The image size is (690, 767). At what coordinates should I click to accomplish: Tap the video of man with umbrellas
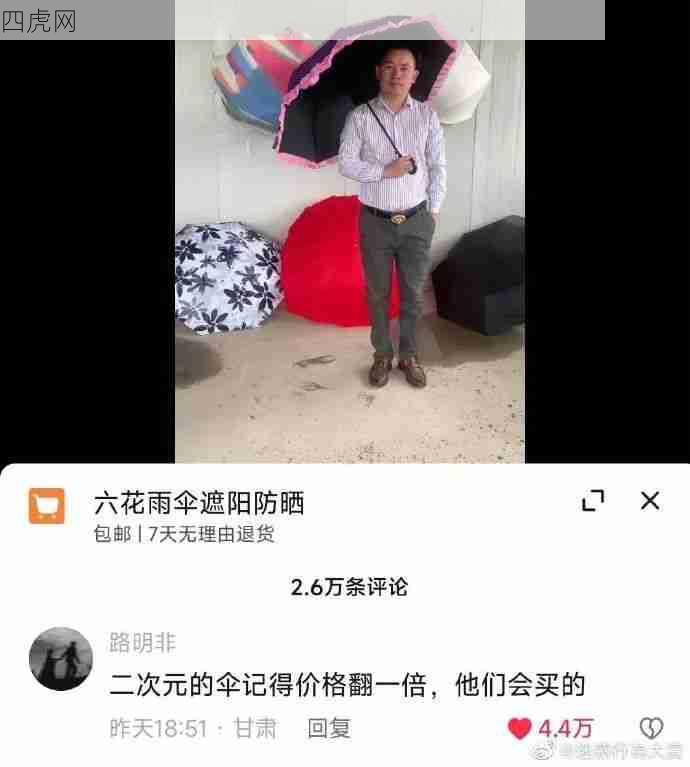pos(350,240)
